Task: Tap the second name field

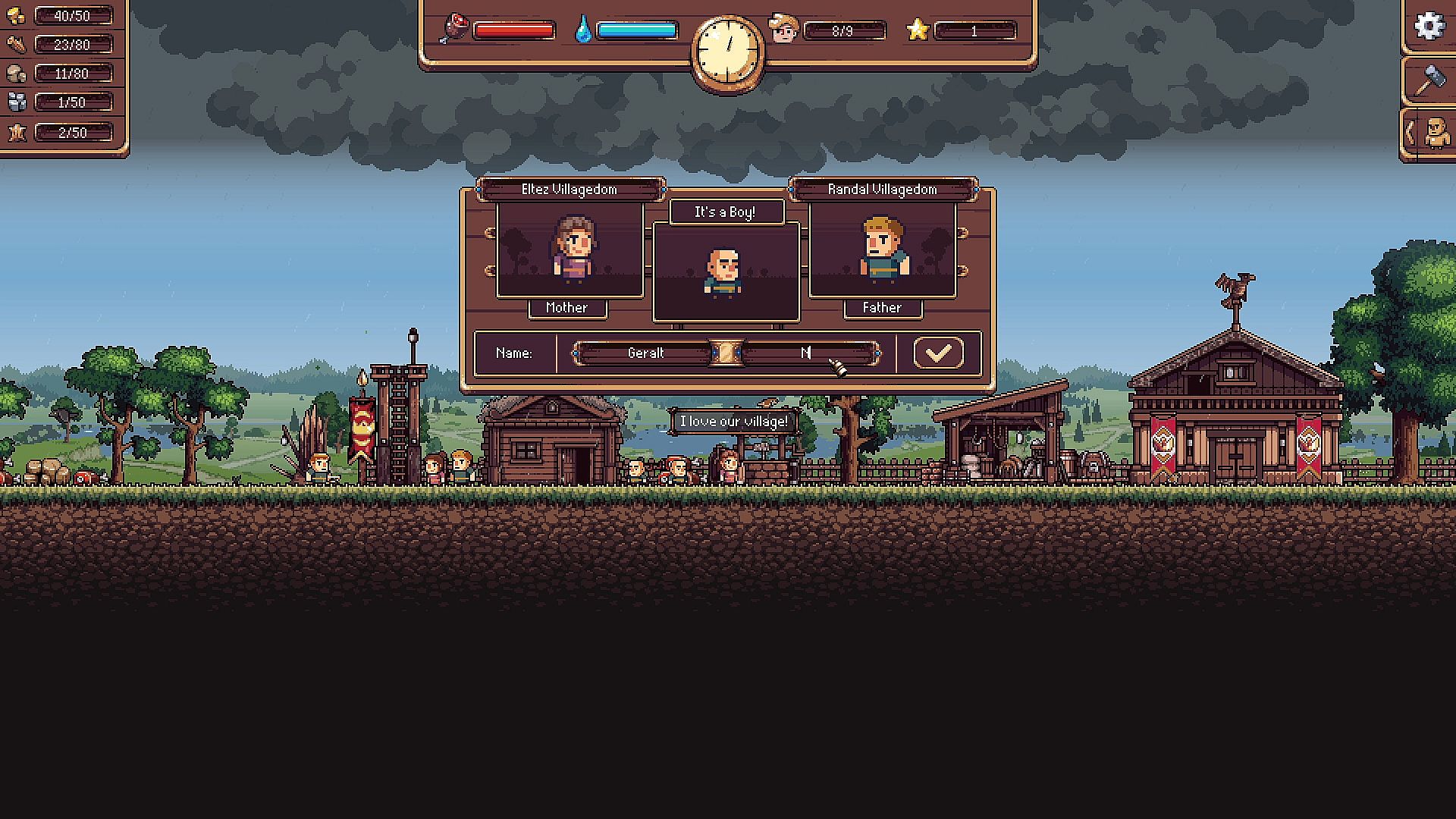Action: (806, 353)
